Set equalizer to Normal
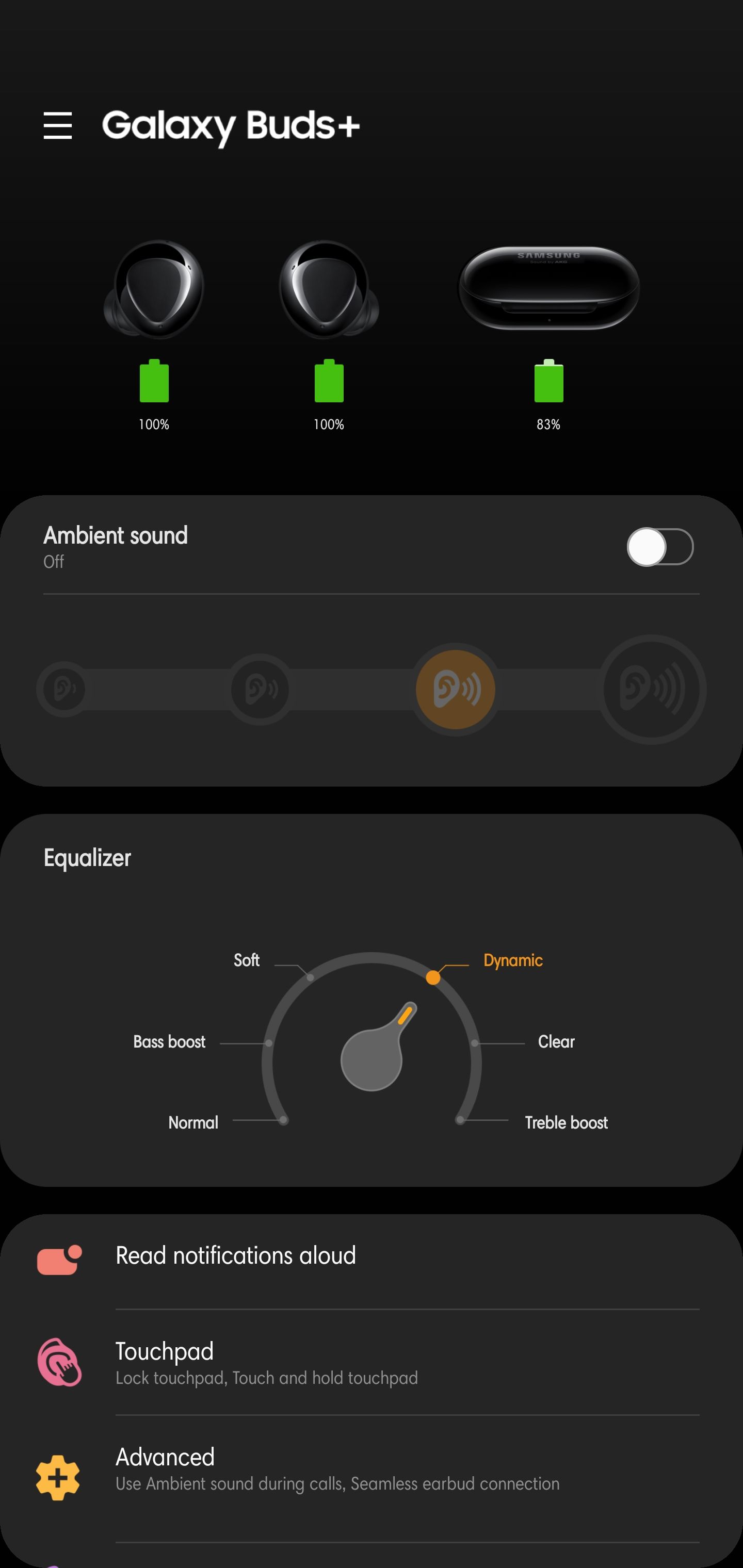The image size is (743, 1568). click(x=193, y=1122)
